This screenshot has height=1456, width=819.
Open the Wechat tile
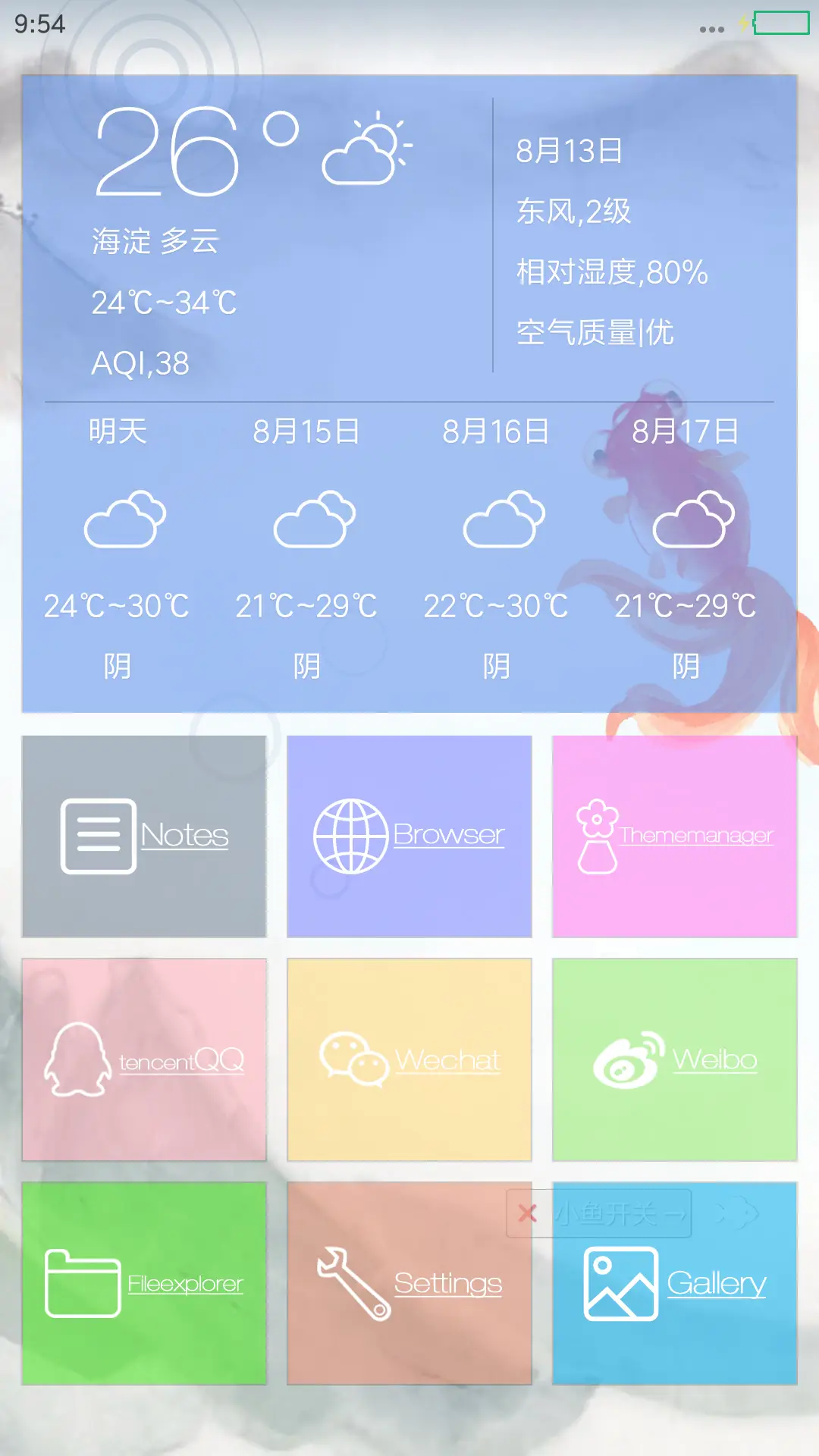[x=409, y=1059]
